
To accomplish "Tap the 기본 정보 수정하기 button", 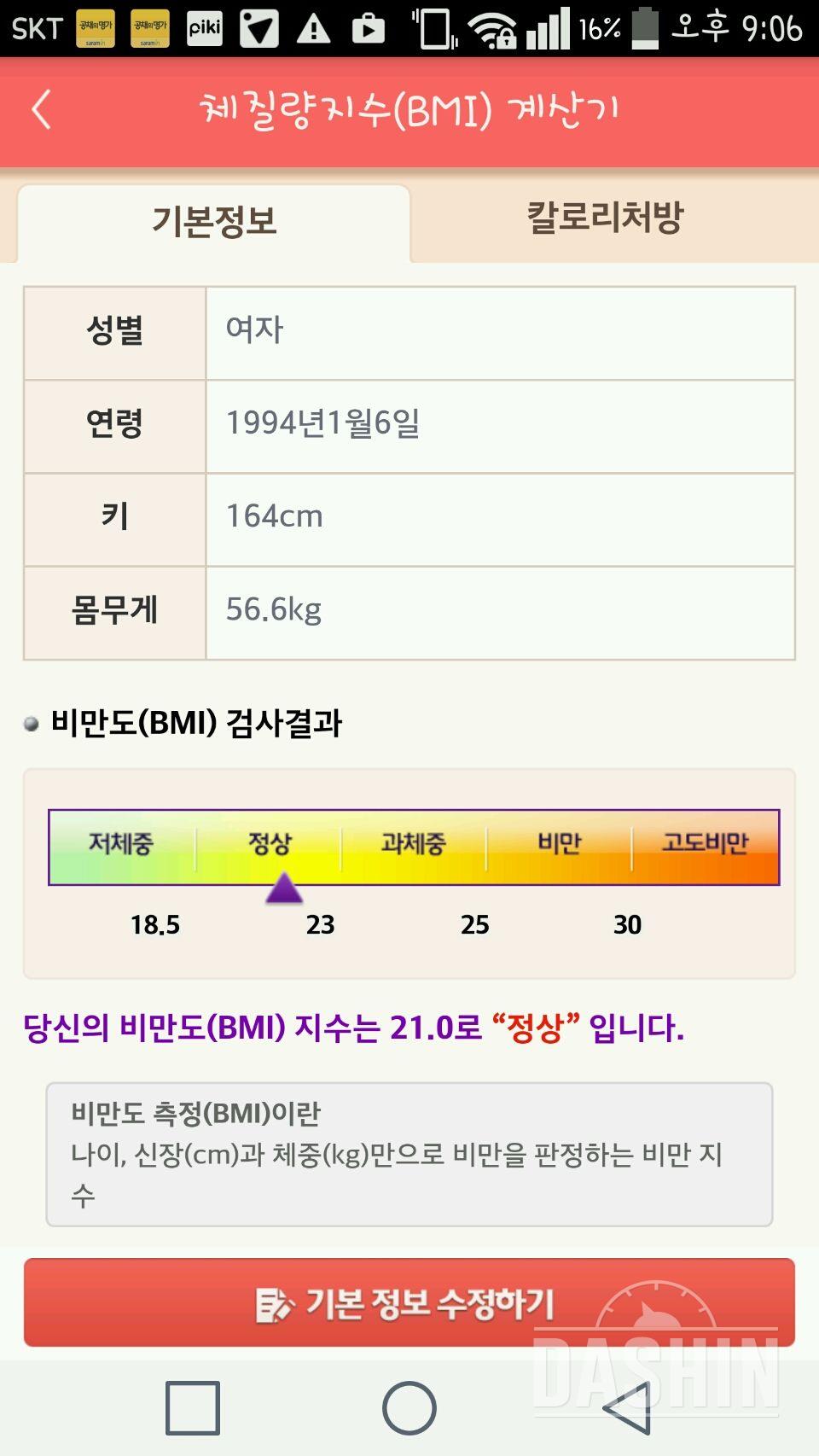I will (x=409, y=1302).
